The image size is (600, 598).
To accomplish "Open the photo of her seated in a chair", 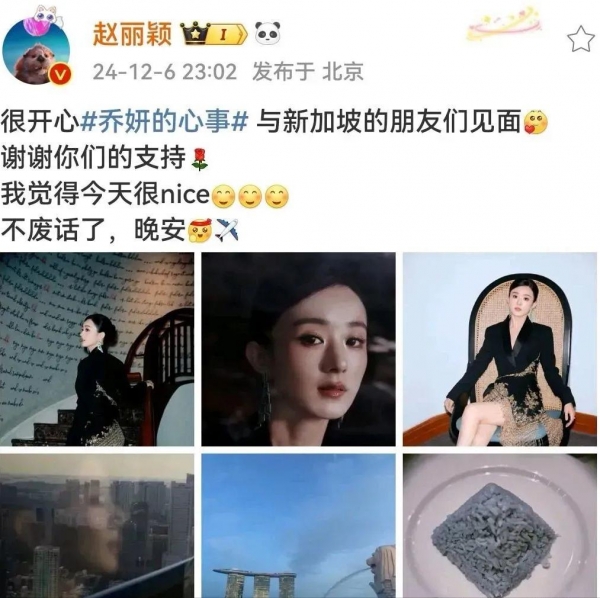I will pos(498,348).
